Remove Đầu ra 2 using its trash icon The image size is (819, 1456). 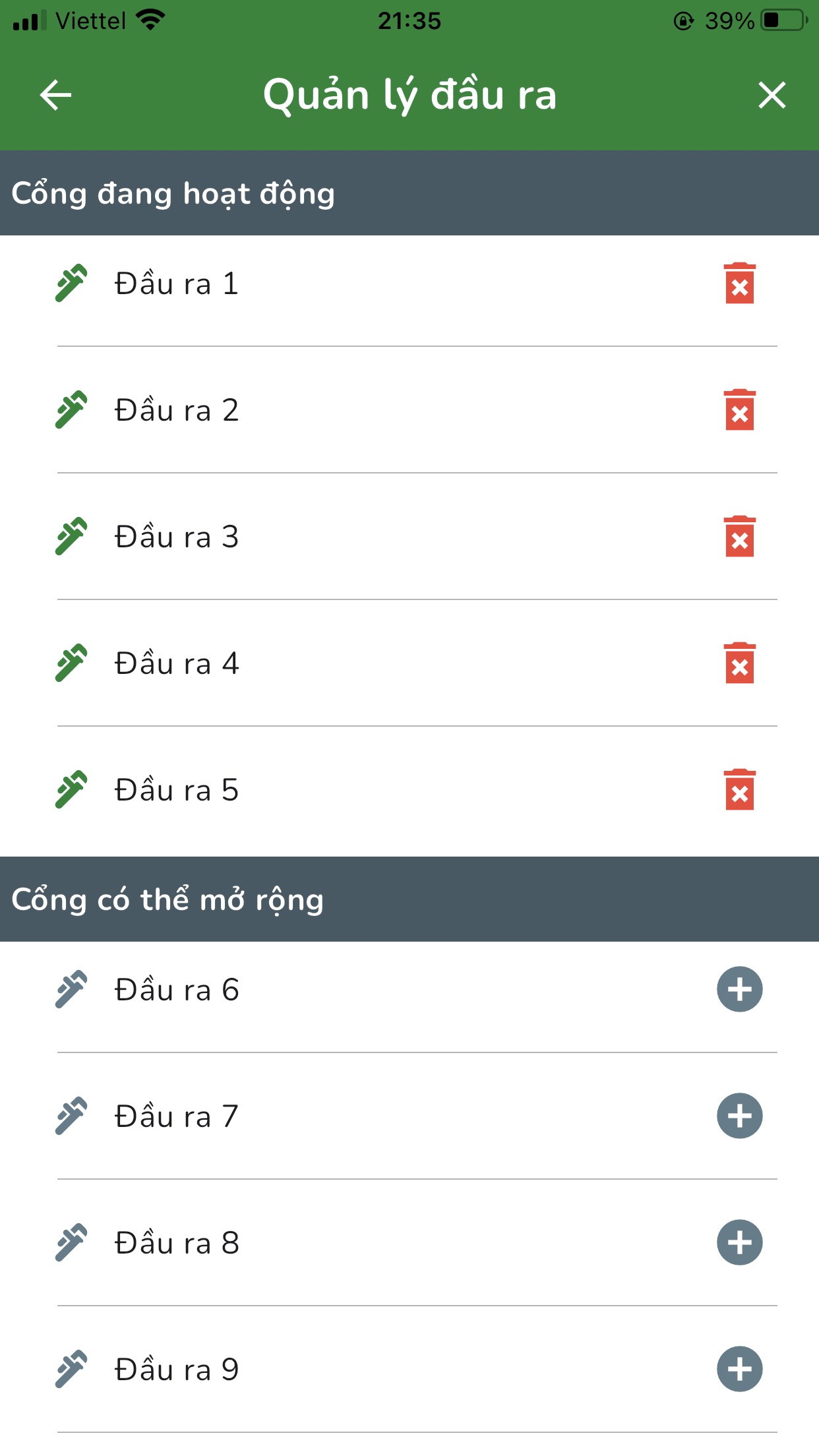pos(740,410)
